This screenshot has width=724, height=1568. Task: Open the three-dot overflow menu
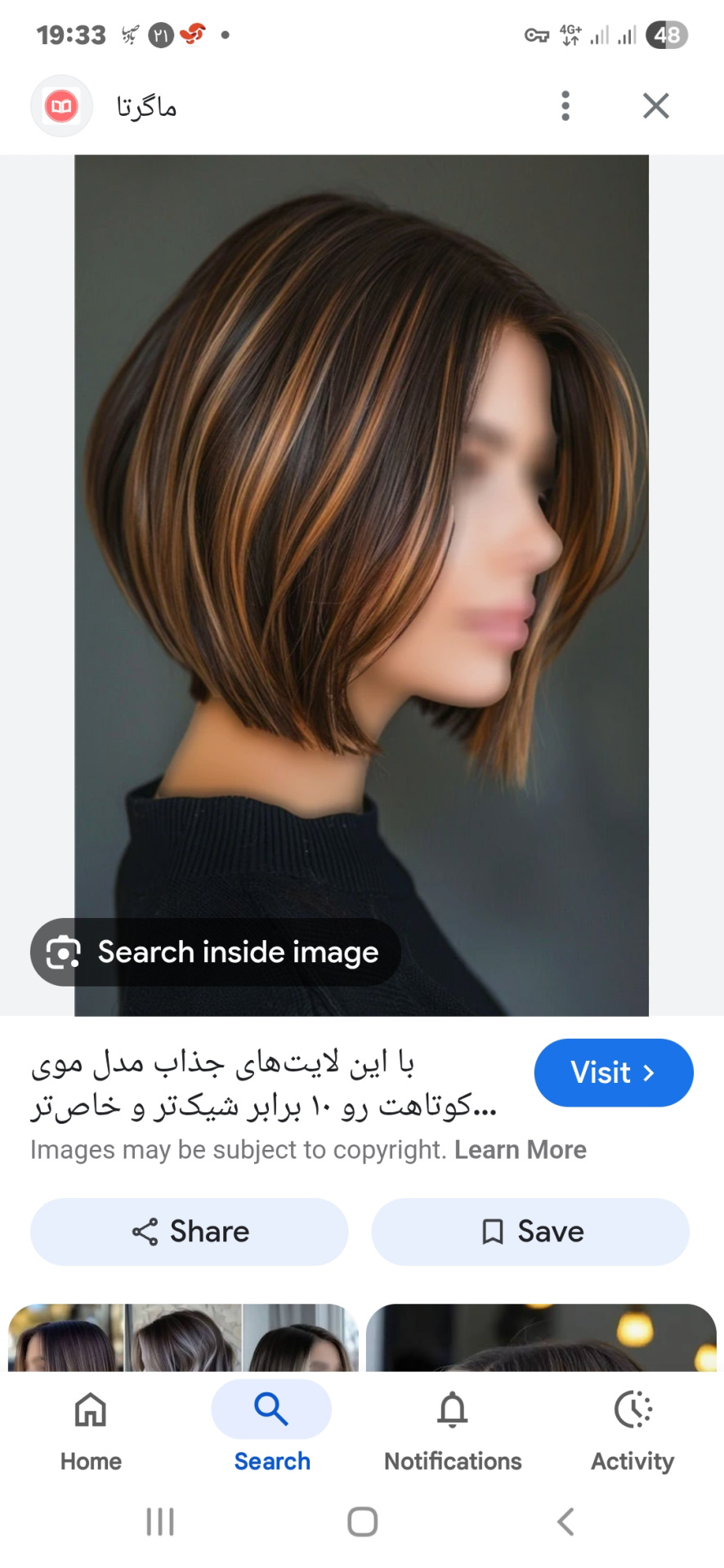click(565, 106)
